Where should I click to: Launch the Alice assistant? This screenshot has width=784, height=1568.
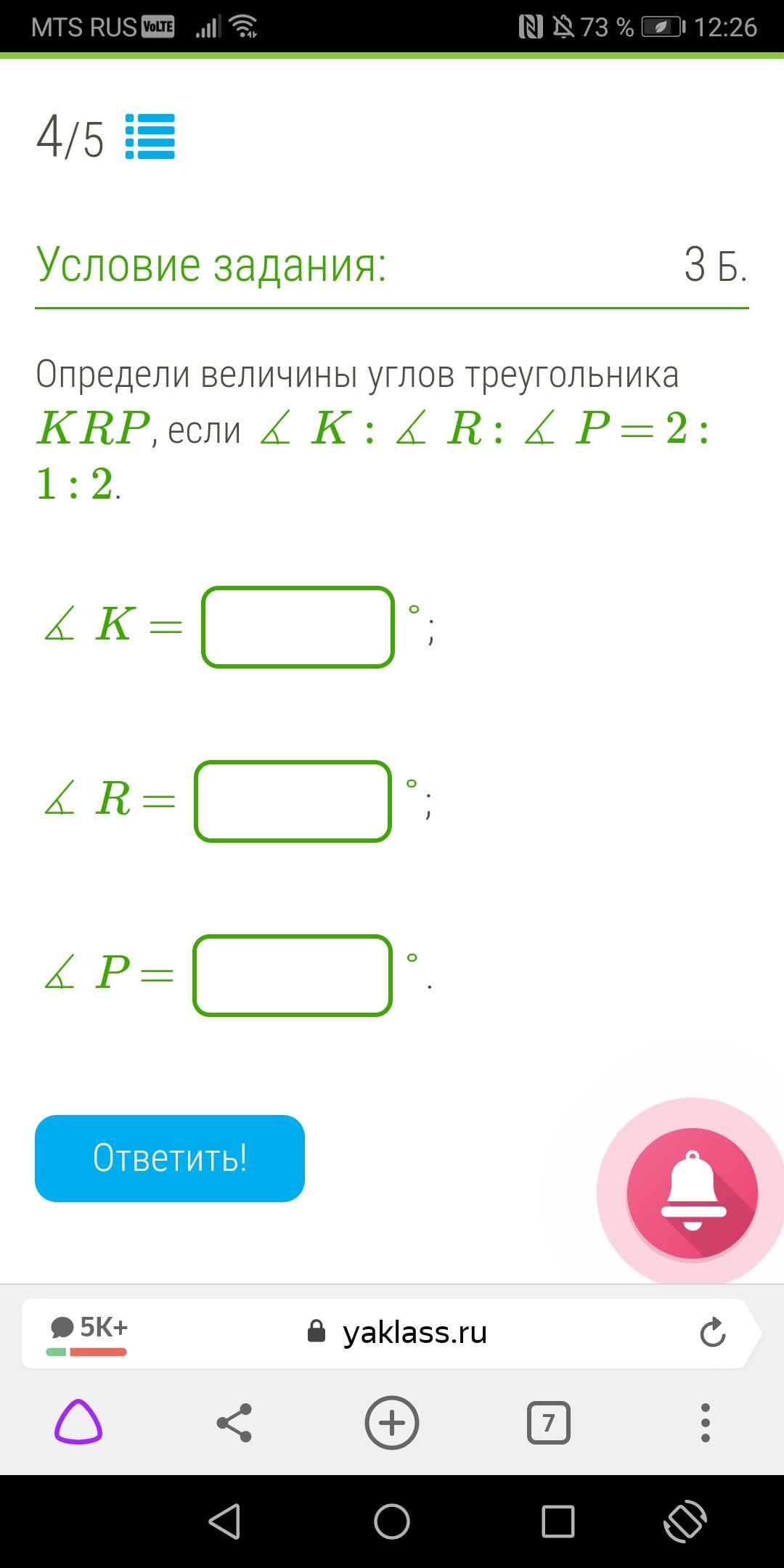78,1422
